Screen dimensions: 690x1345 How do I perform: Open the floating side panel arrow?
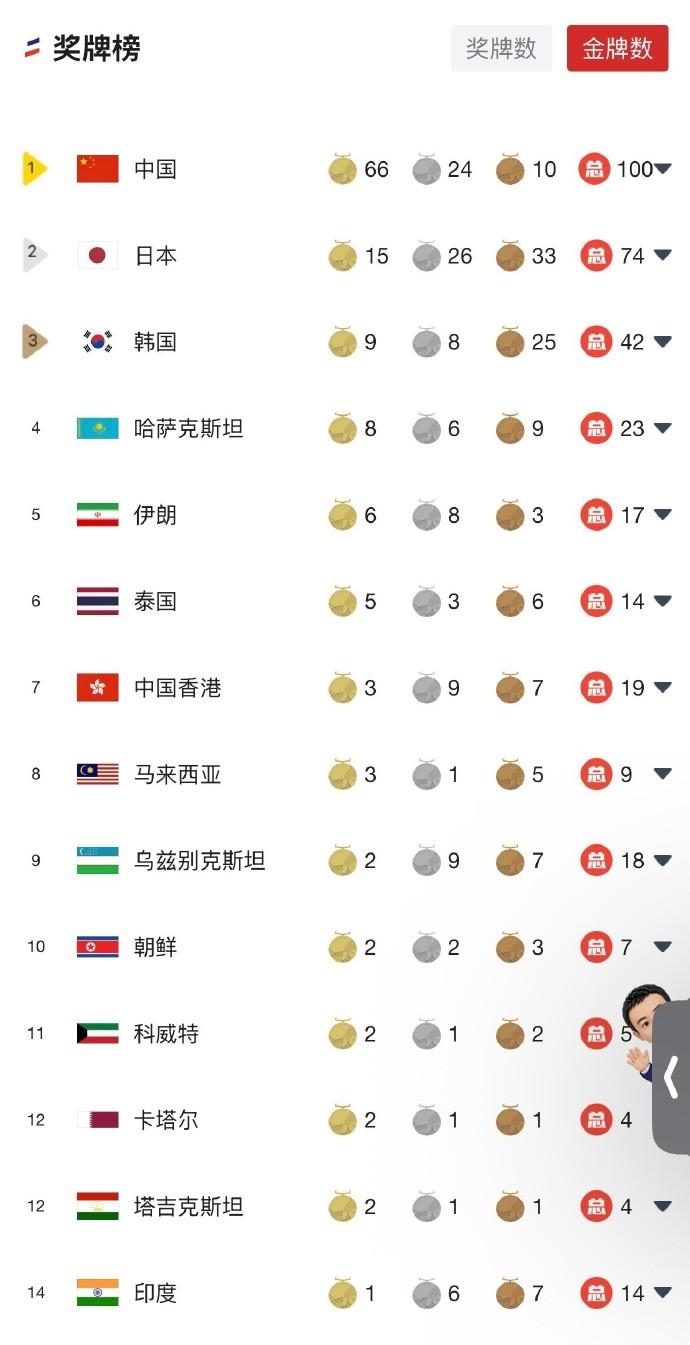click(672, 1076)
